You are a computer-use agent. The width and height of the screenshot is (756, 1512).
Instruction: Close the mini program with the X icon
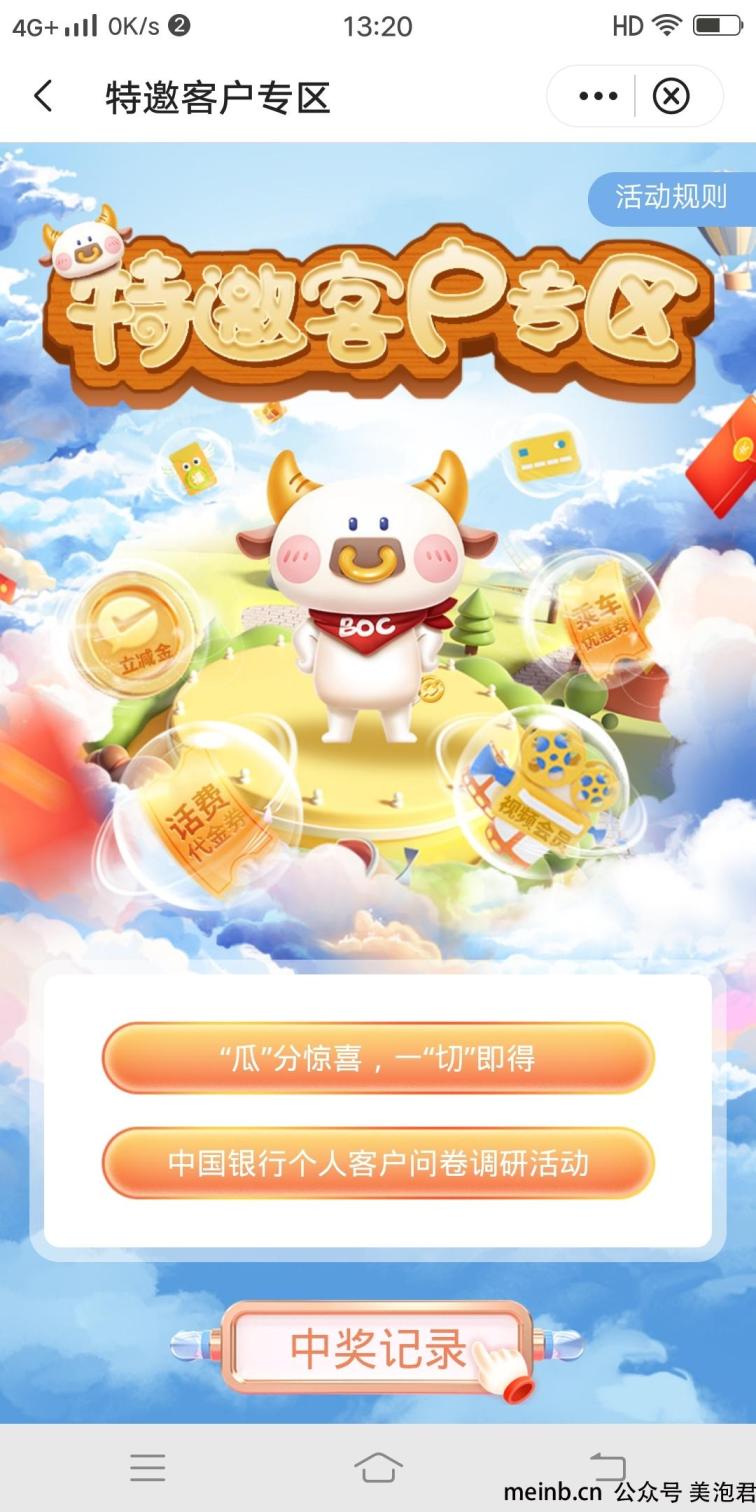click(671, 97)
